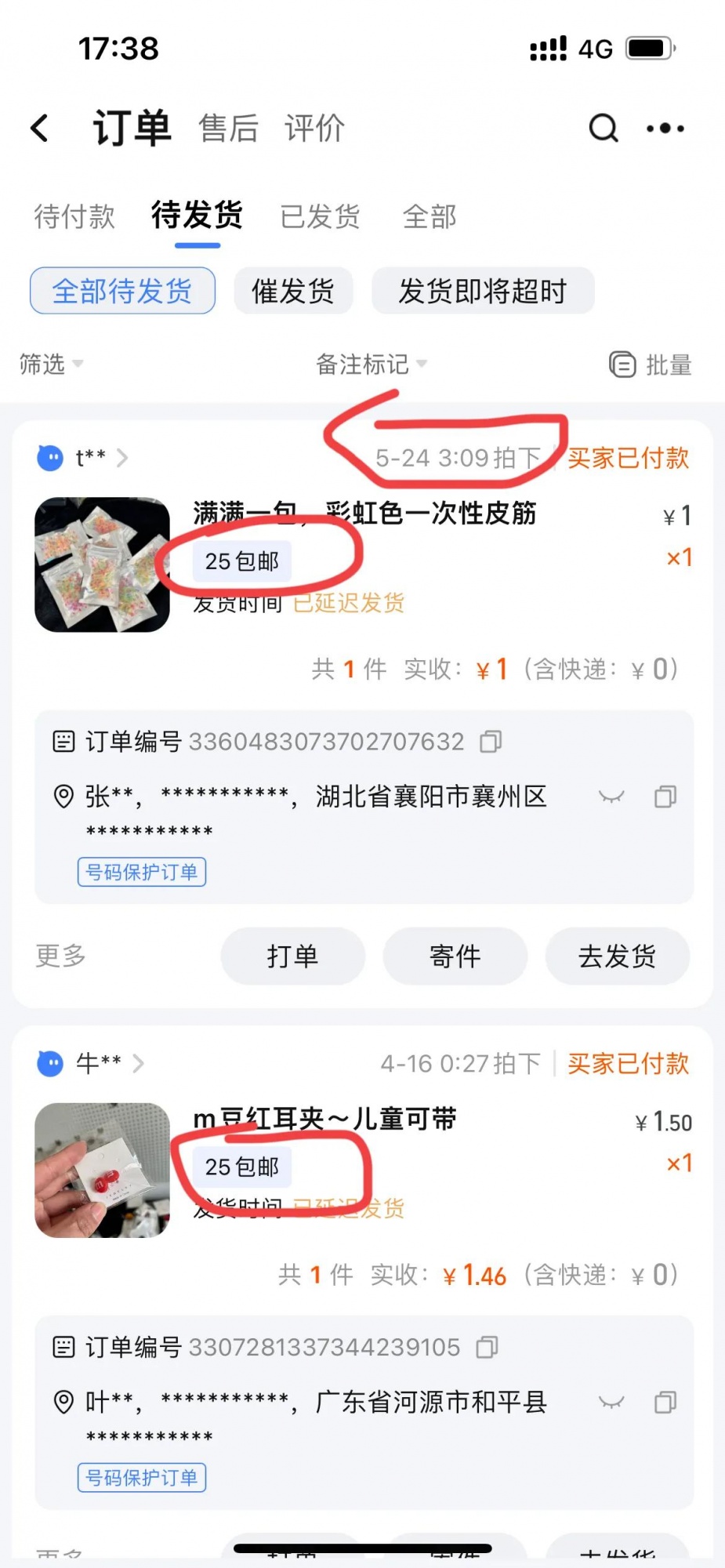Reveal 张** address with eye icon
This screenshot has height=1568, width=725.
611,797
